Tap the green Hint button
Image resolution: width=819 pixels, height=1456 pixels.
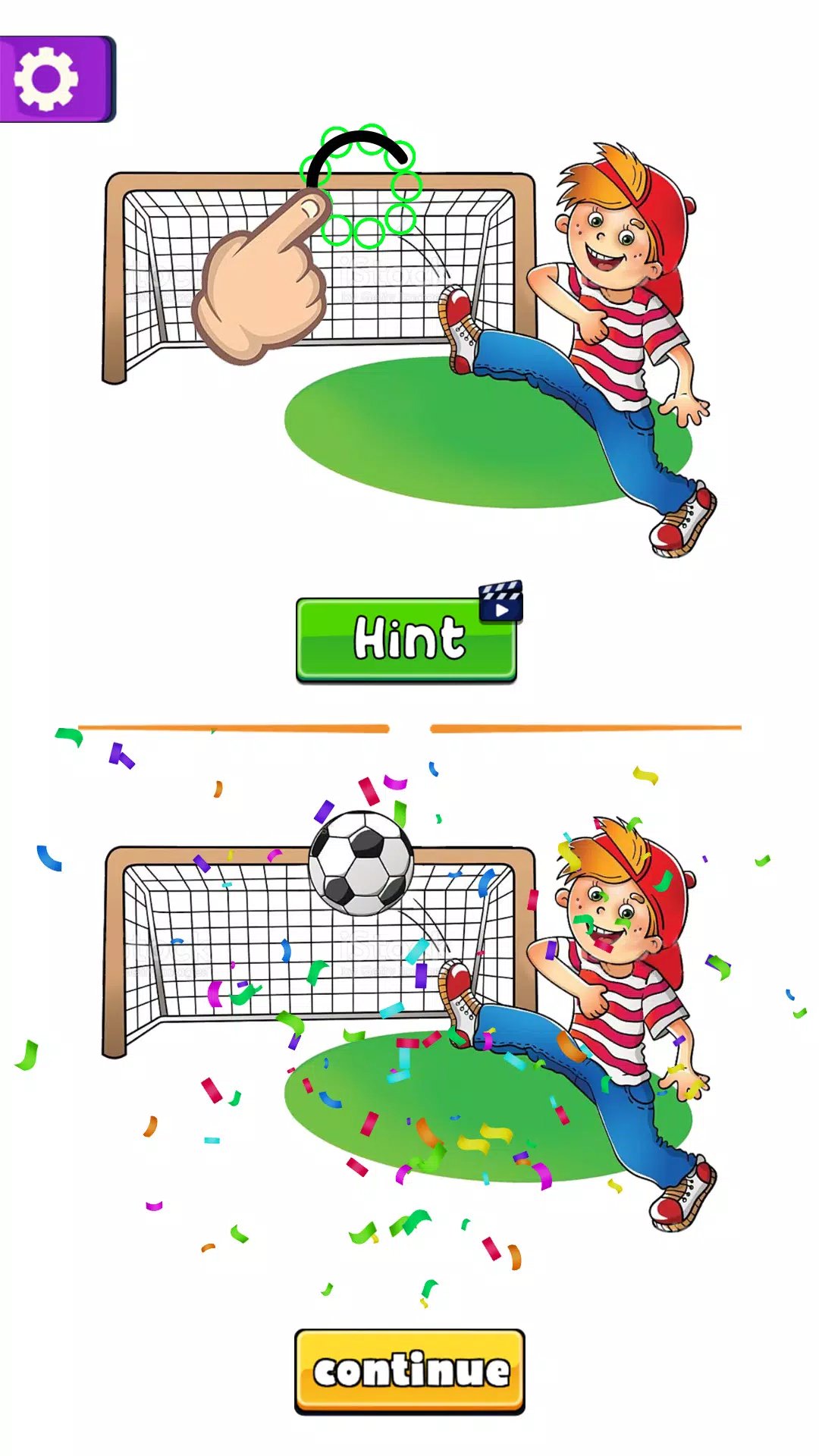[x=406, y=639]
